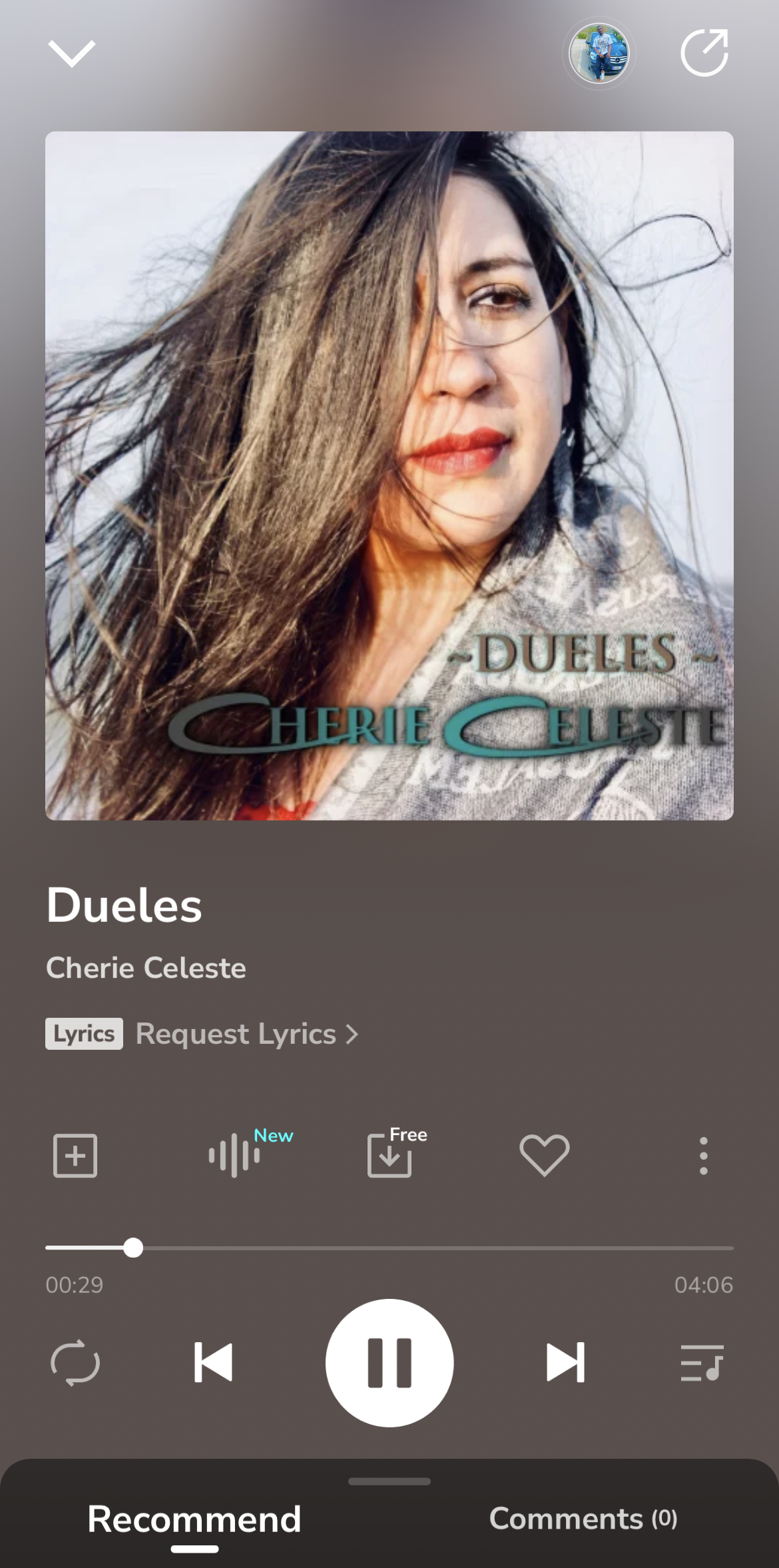Switch to the Recommend tab
Image resolution: width=779 pixels, height=1568 pixels.
[x=194, y=1519]
